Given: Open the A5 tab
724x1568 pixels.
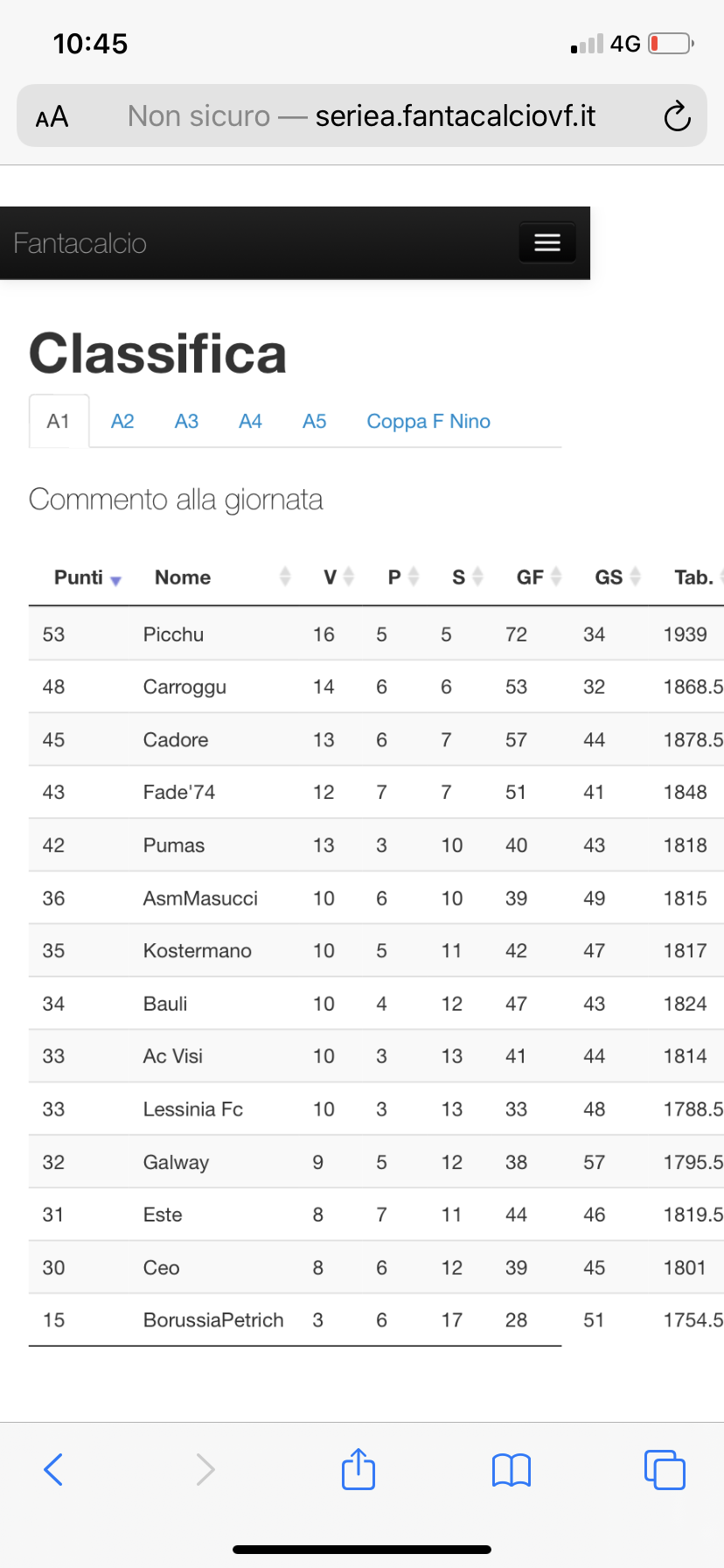Looking at the screenshot, I should [314, 422].
